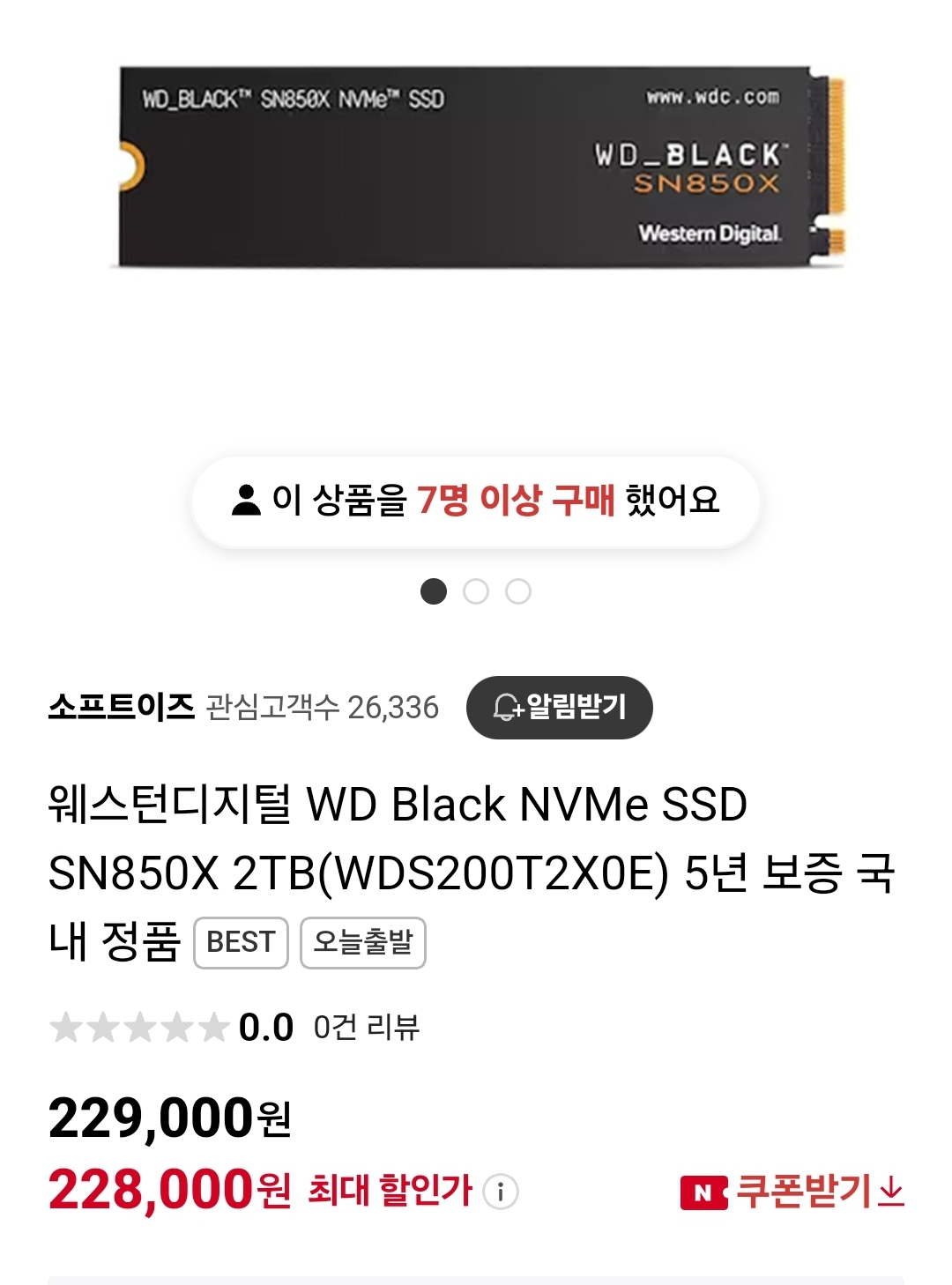This screenshot has width=952, height=1285.
Task: Open the 0건 리뷰 reviews link
Action: click(366, 1027)
